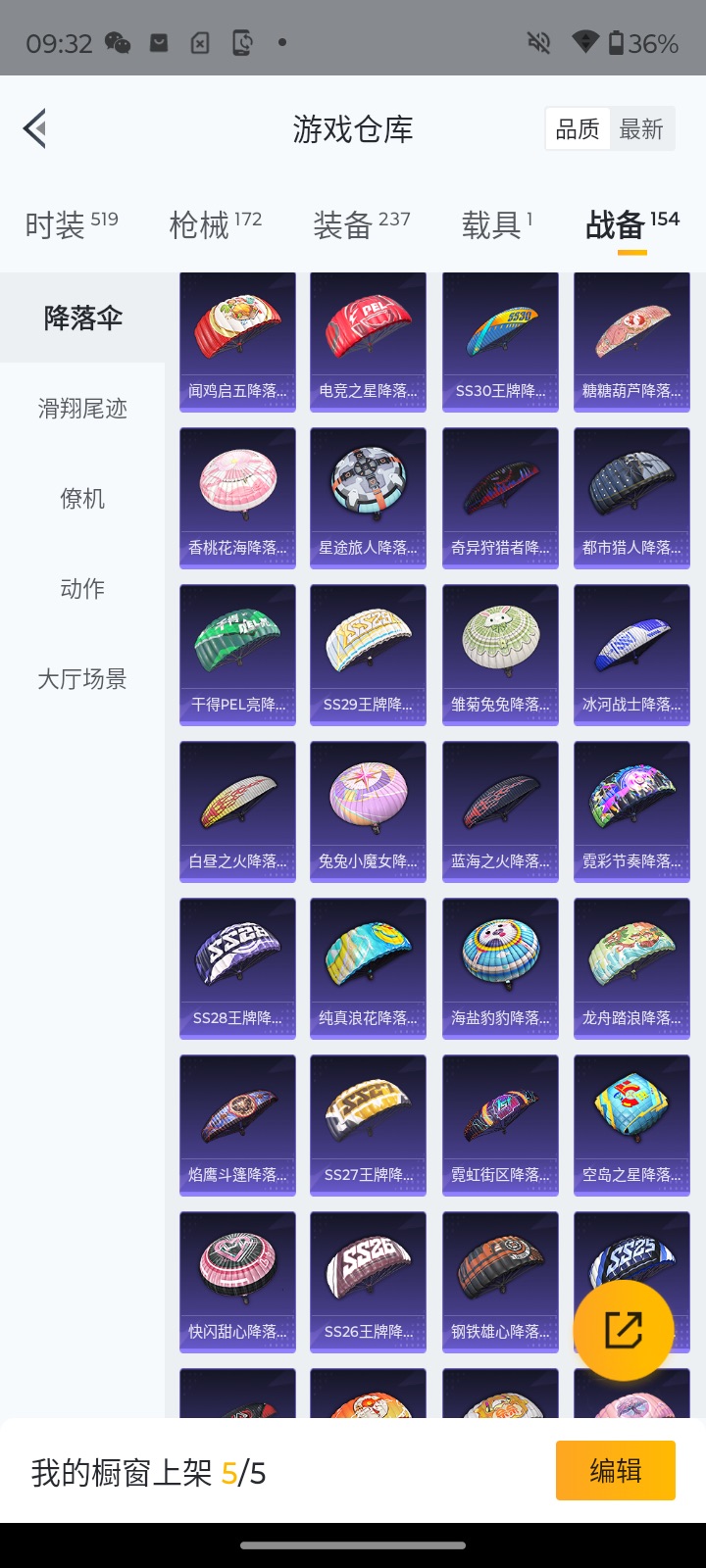This screenshot has width=706, height=1568.
Task: View the 电竞之星 parachute item
Action: [369, 342]
